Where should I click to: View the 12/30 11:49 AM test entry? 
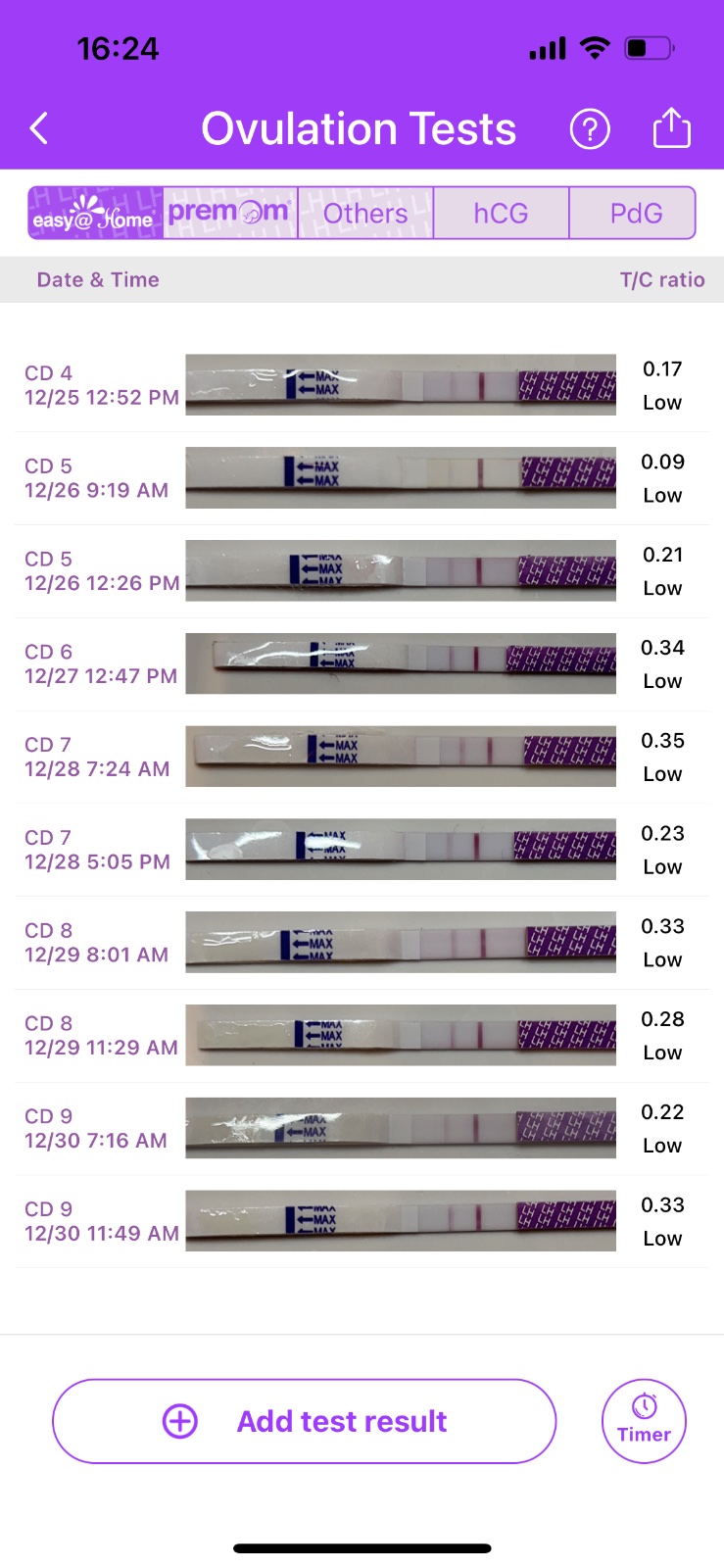362,1222
